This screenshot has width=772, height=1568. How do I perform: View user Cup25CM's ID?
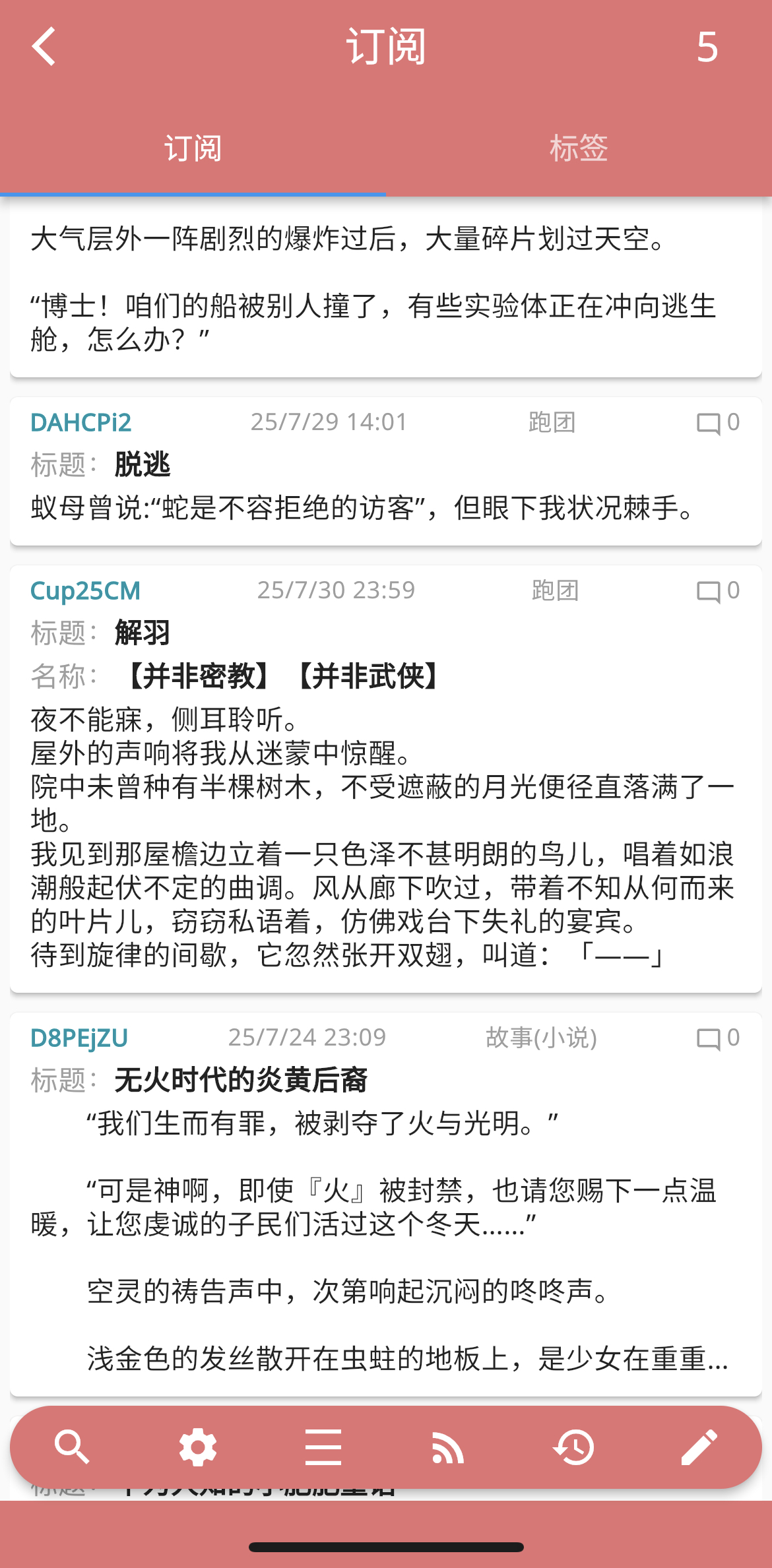86,590
